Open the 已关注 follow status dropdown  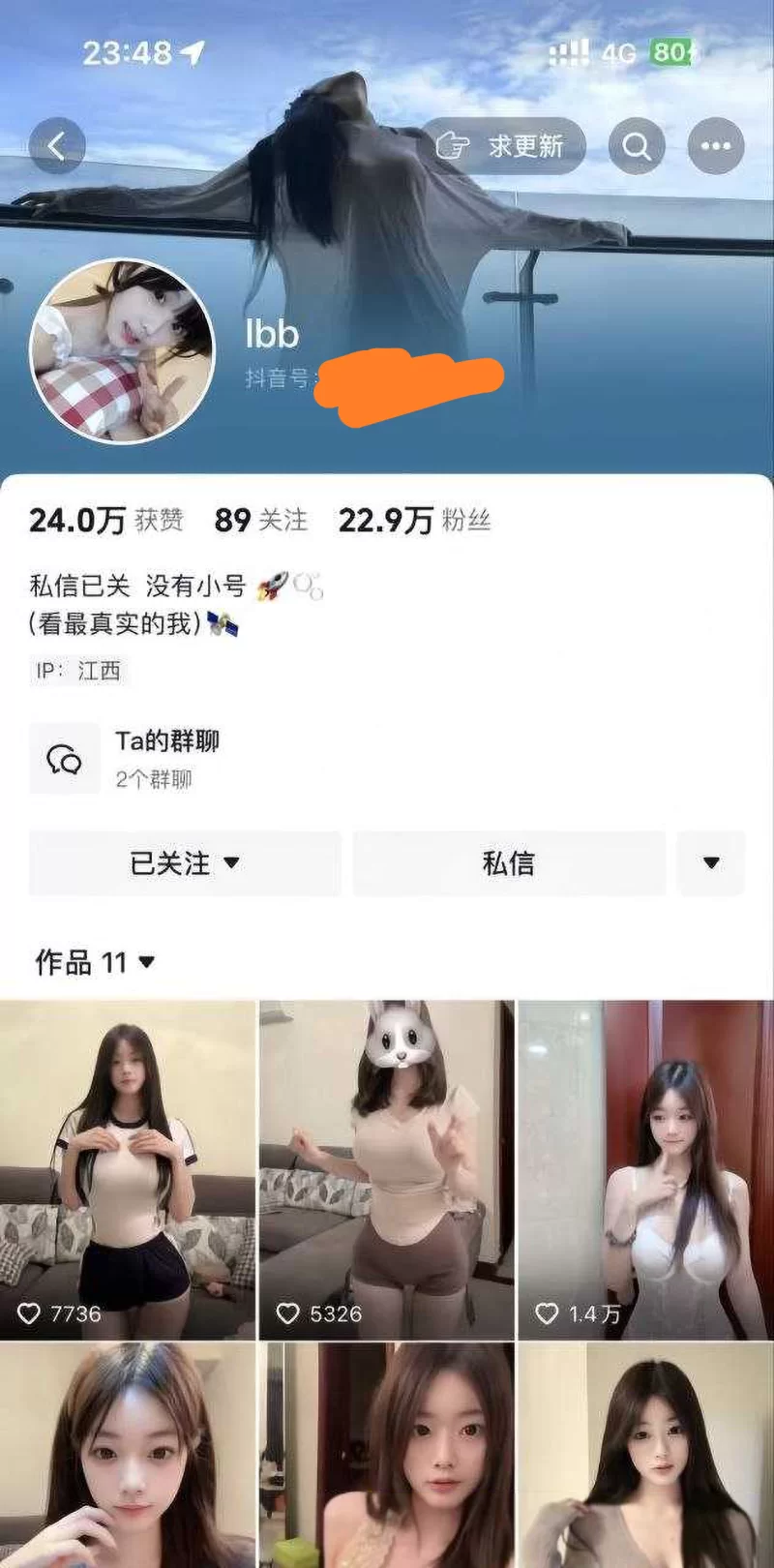(x=185, y=863)
